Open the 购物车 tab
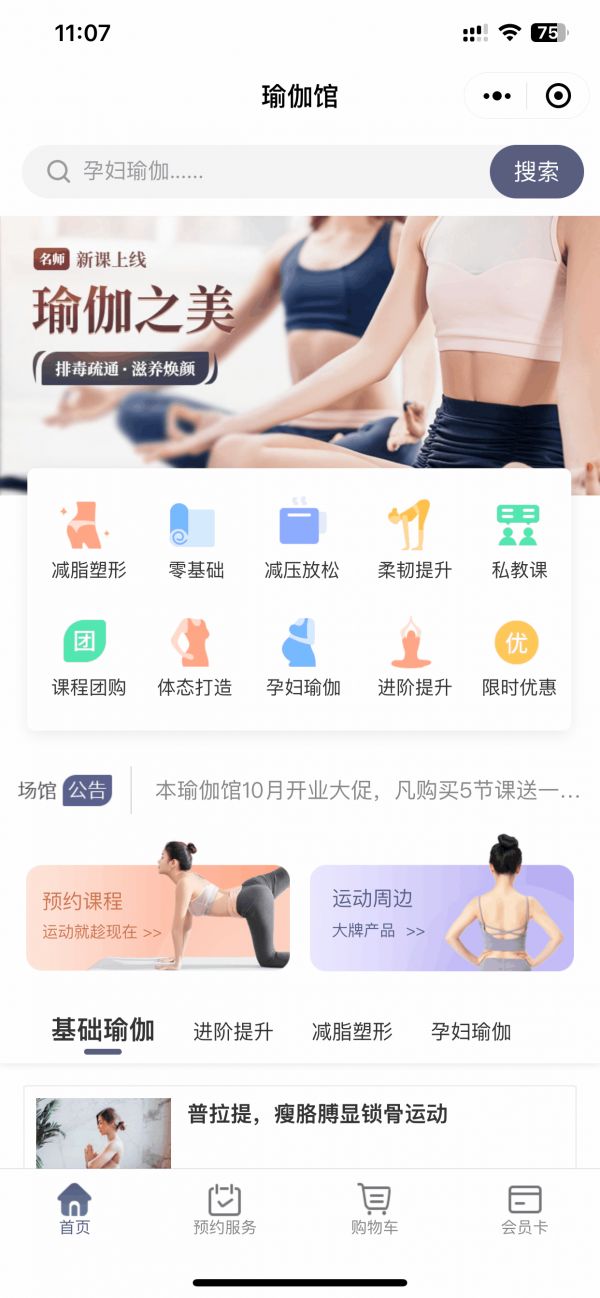600x1298 pixels. point(374,1209)
